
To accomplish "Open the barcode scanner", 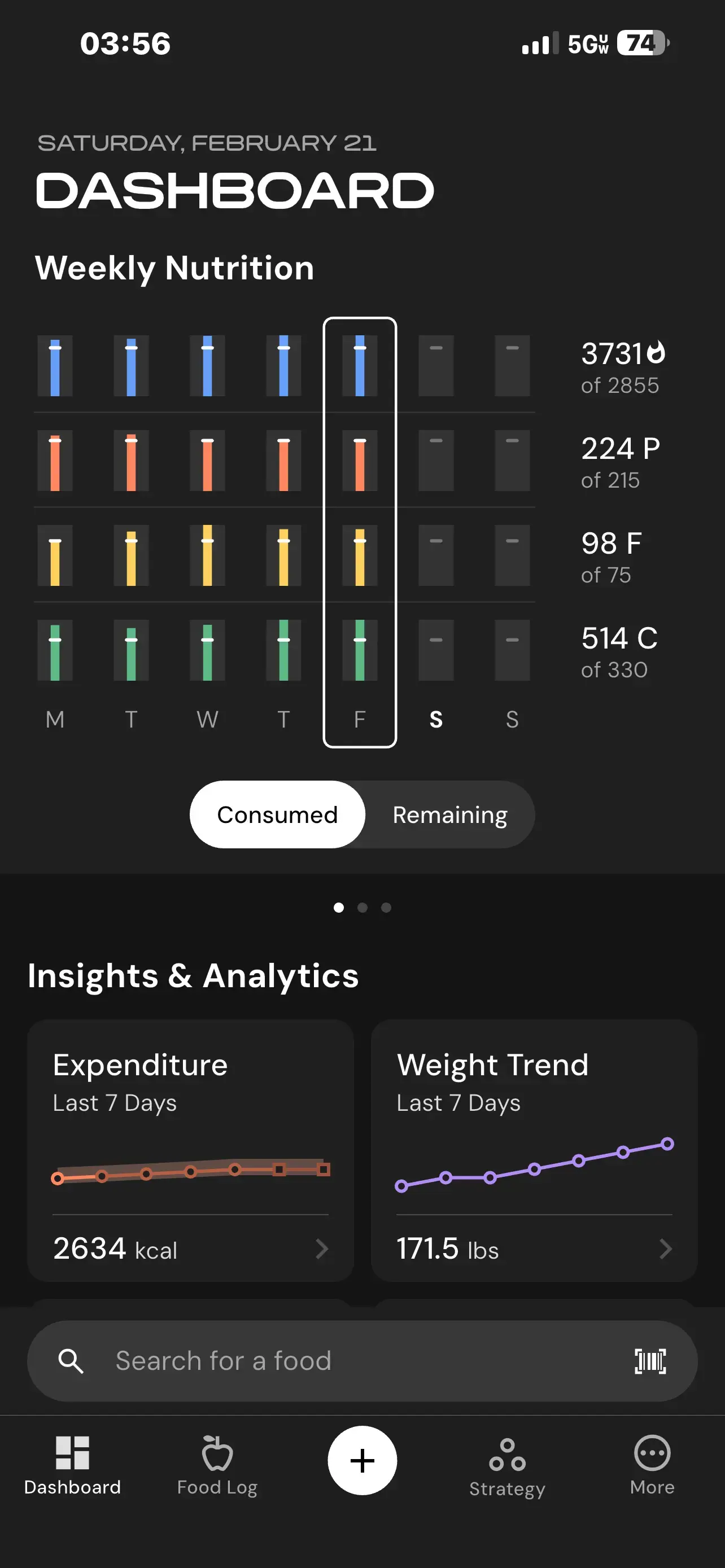I will pyautogui.click(x=649, y=1360).
